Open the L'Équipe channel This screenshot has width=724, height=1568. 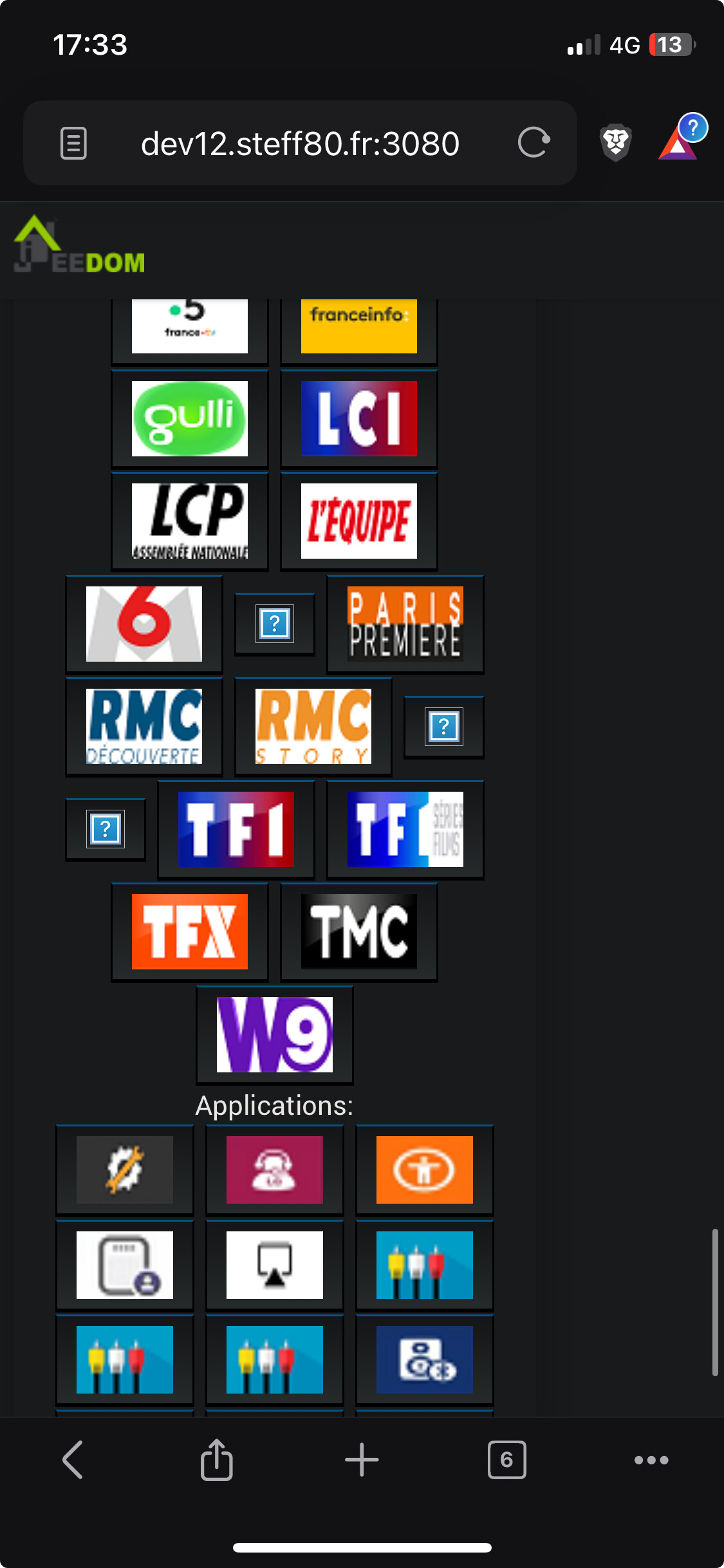tap(358, 521)
